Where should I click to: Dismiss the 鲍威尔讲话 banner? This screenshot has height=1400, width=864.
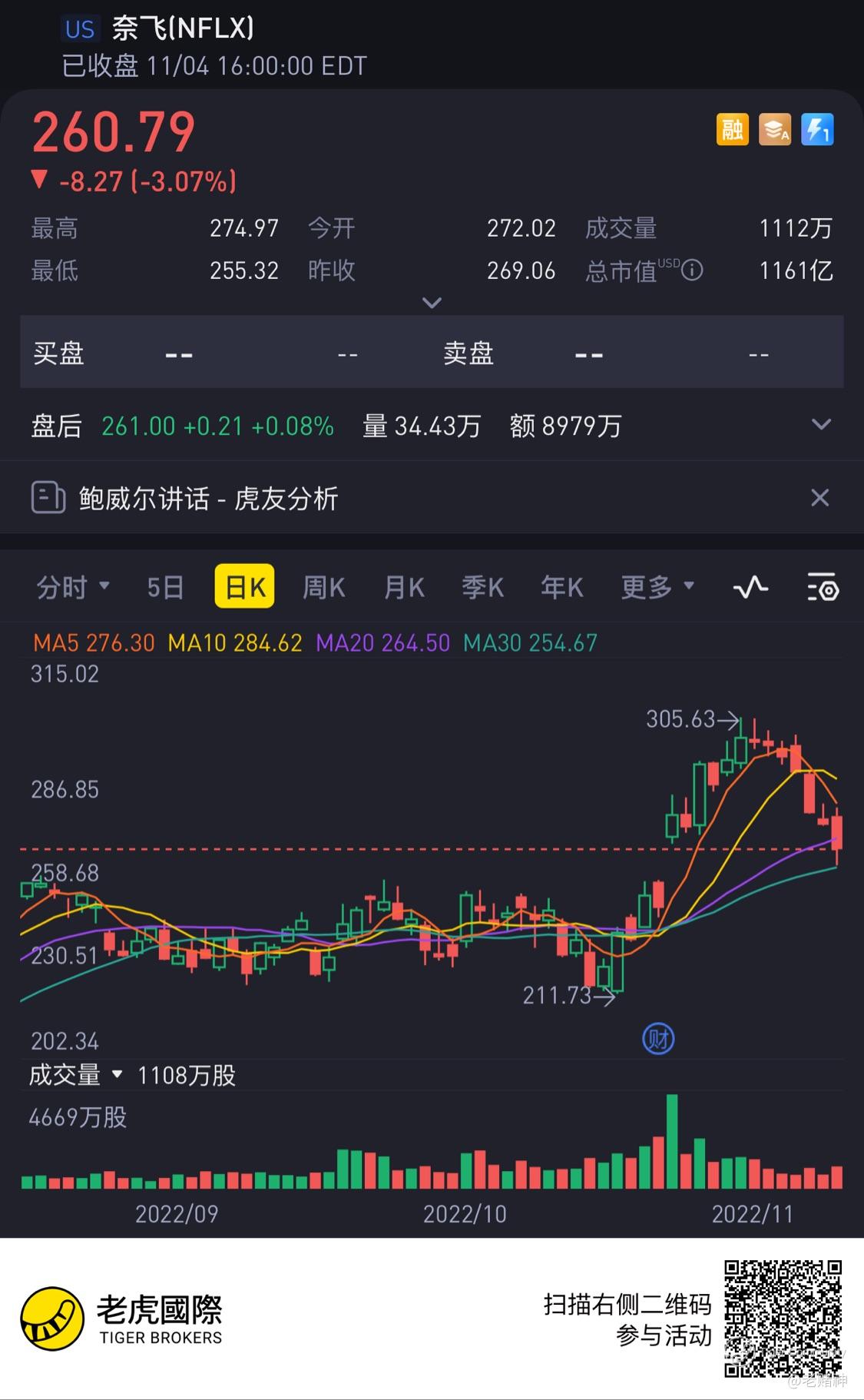819,498
